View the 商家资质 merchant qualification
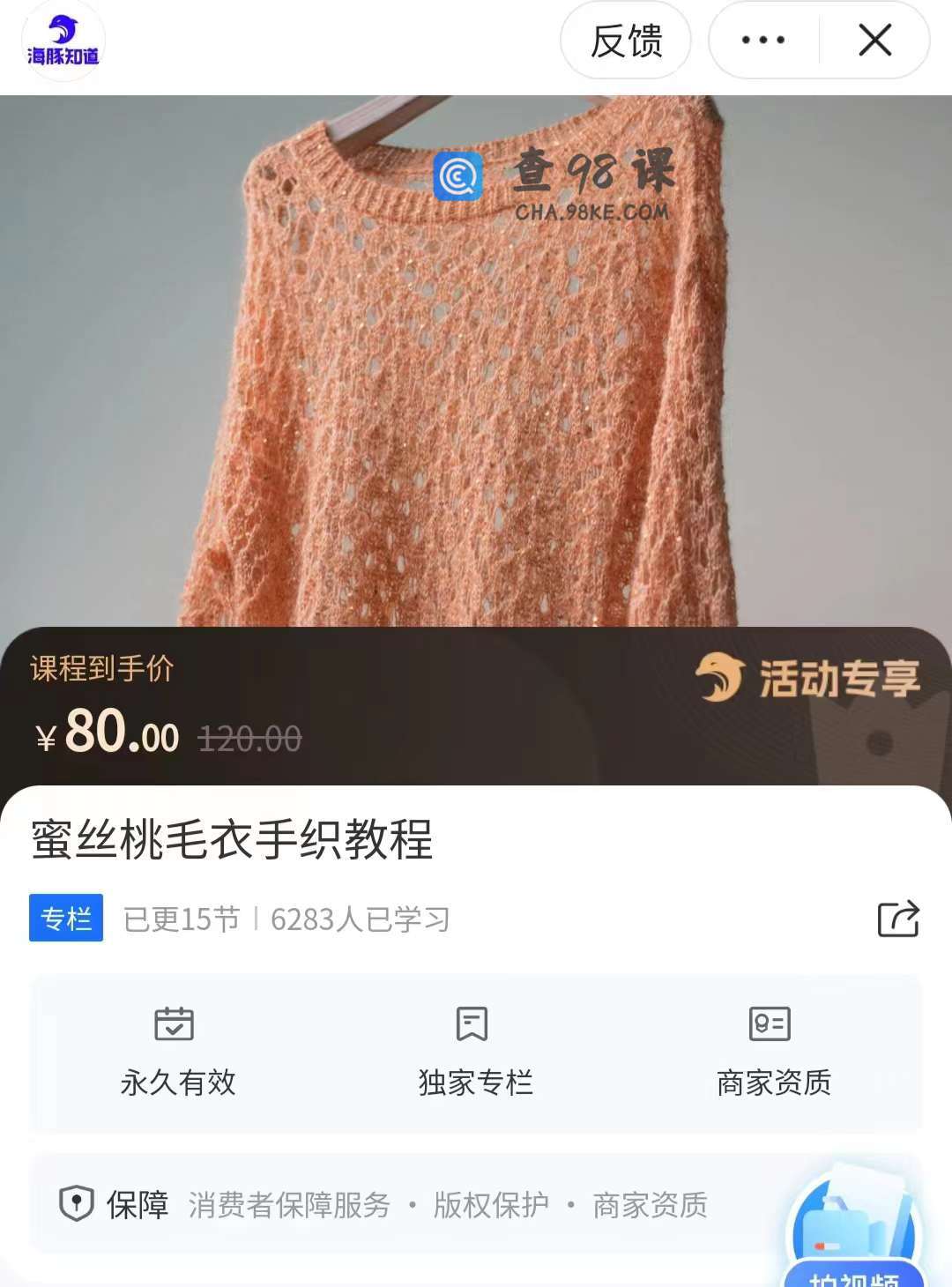The width and height of the screenshot is (952, 1287). point(772,1053)
